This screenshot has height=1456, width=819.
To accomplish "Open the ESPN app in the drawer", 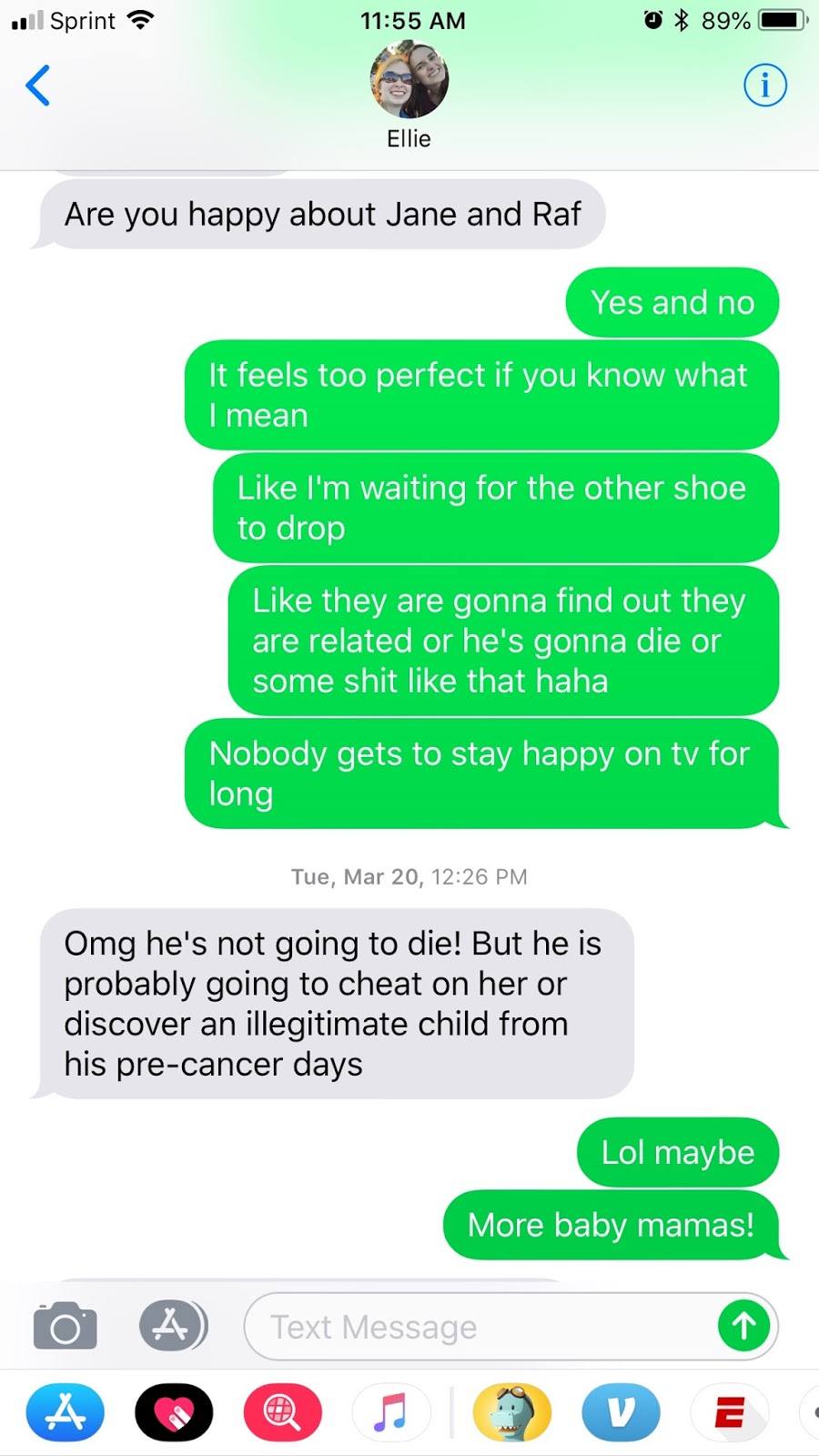I will pos(730,1413).
